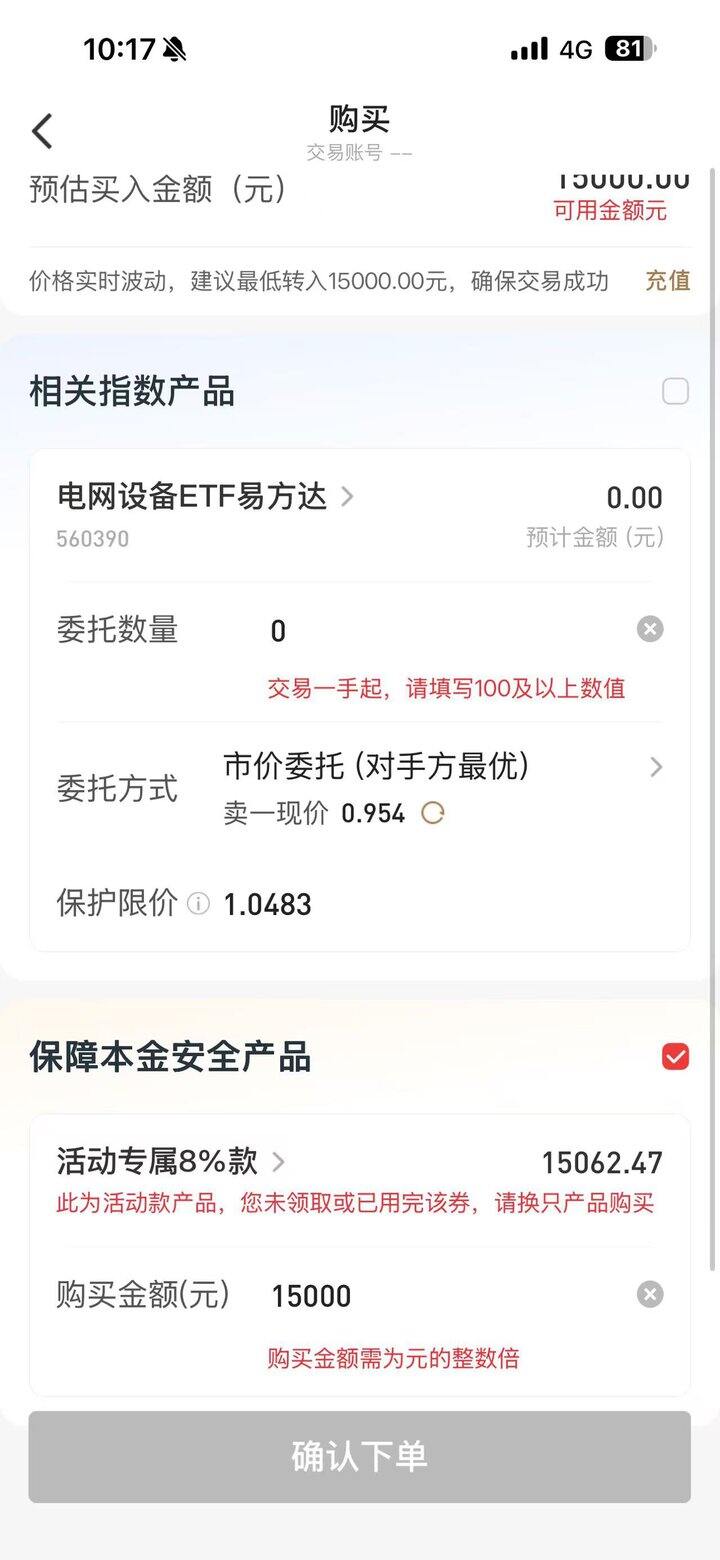Change the 委托方式 order type
This screenshot has width=720, height=1560.
[x=440, y=768]
